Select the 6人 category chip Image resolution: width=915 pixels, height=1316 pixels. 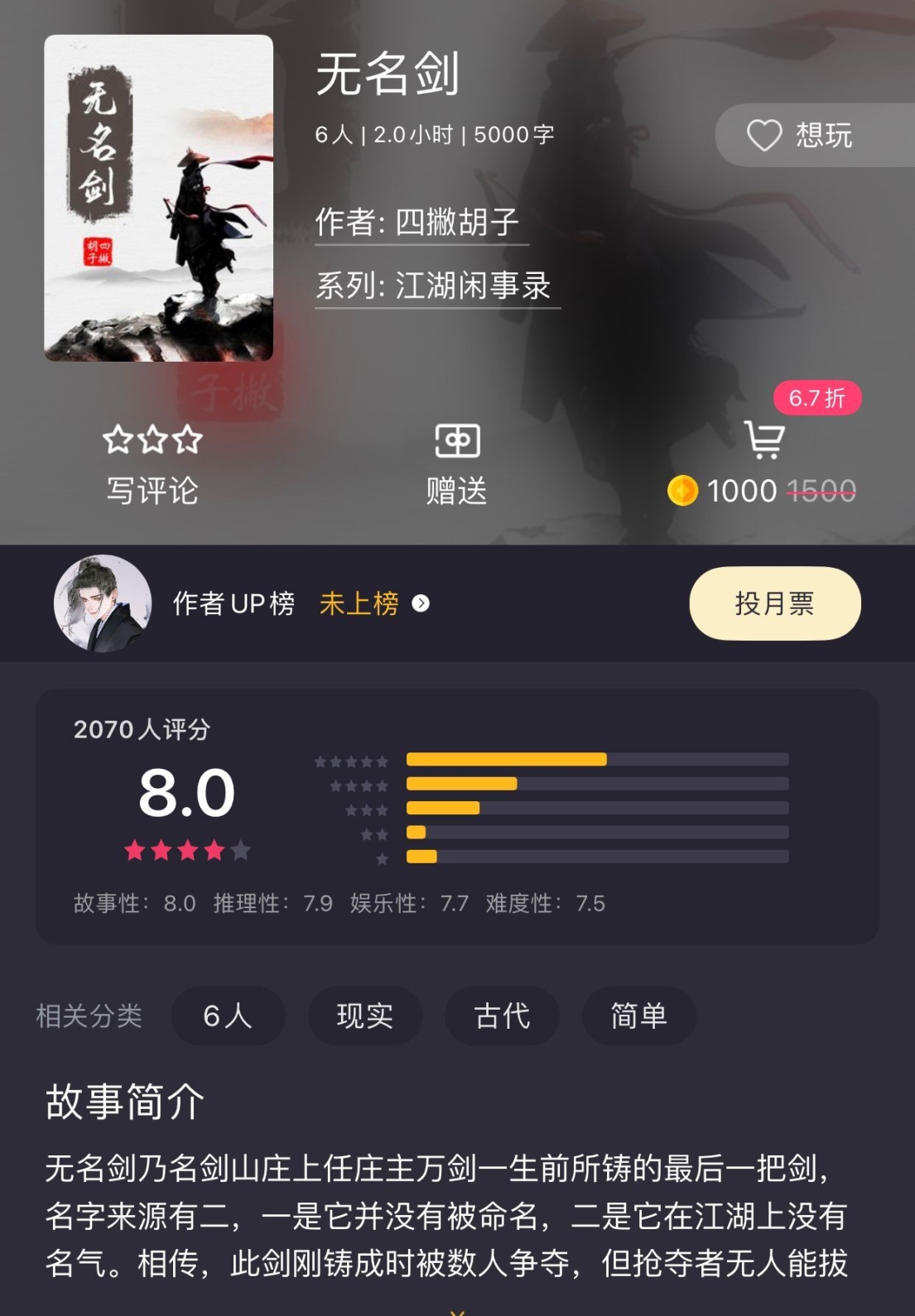pyautogui.click(x=228, y=1016)
